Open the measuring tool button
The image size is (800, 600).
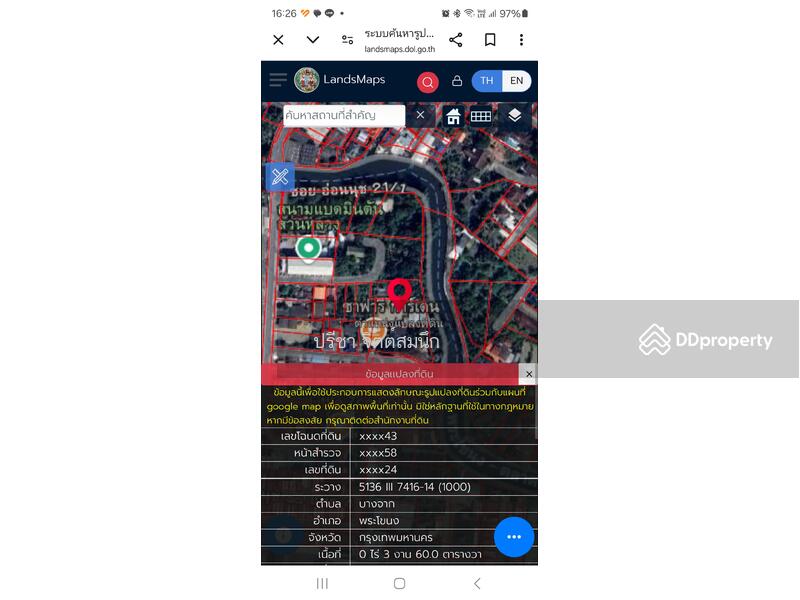pyautogui.click(x=280, y=177)
